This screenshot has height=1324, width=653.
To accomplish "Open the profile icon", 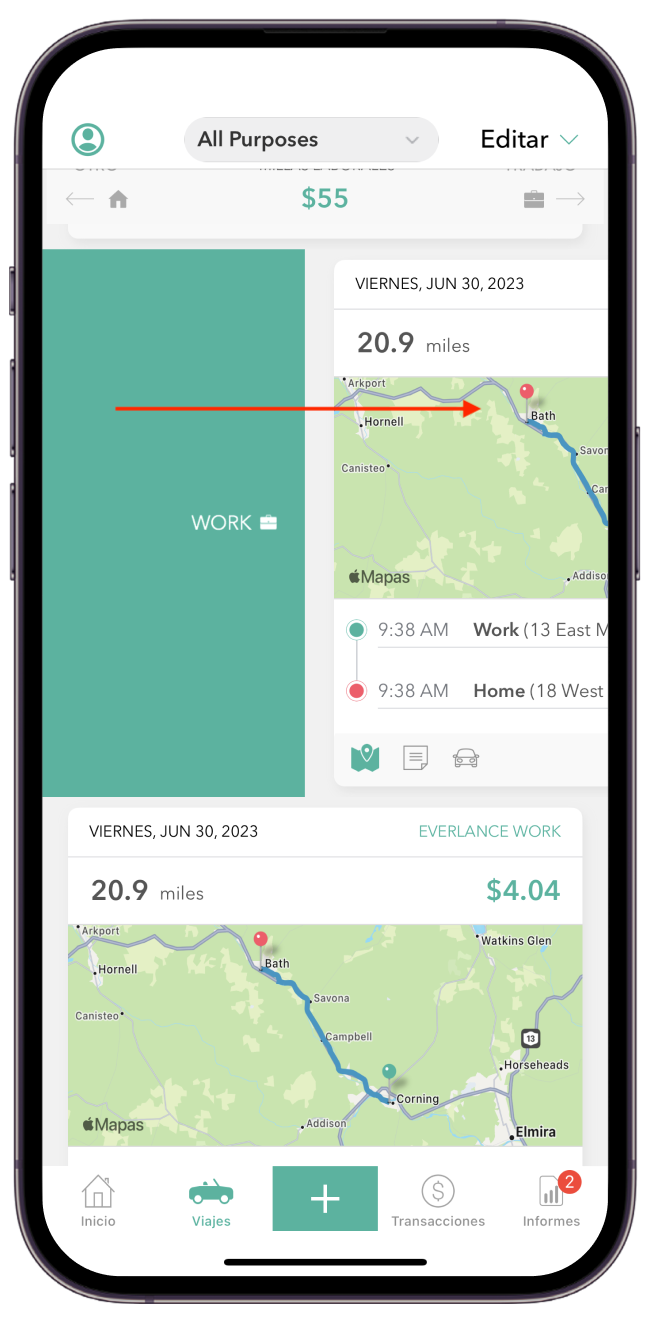I will pos(88,139).
